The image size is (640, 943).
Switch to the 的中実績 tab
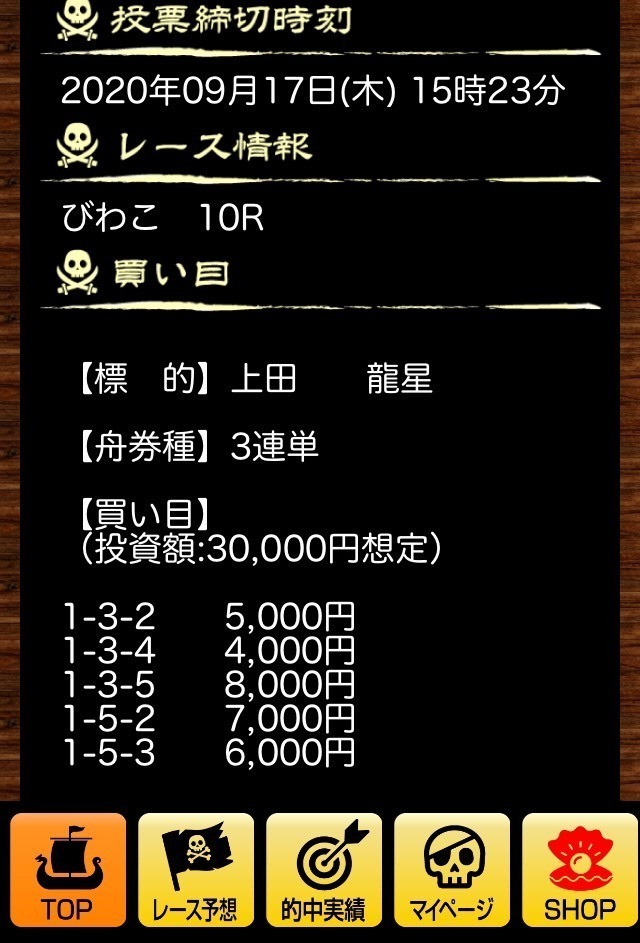coord(324,870)
